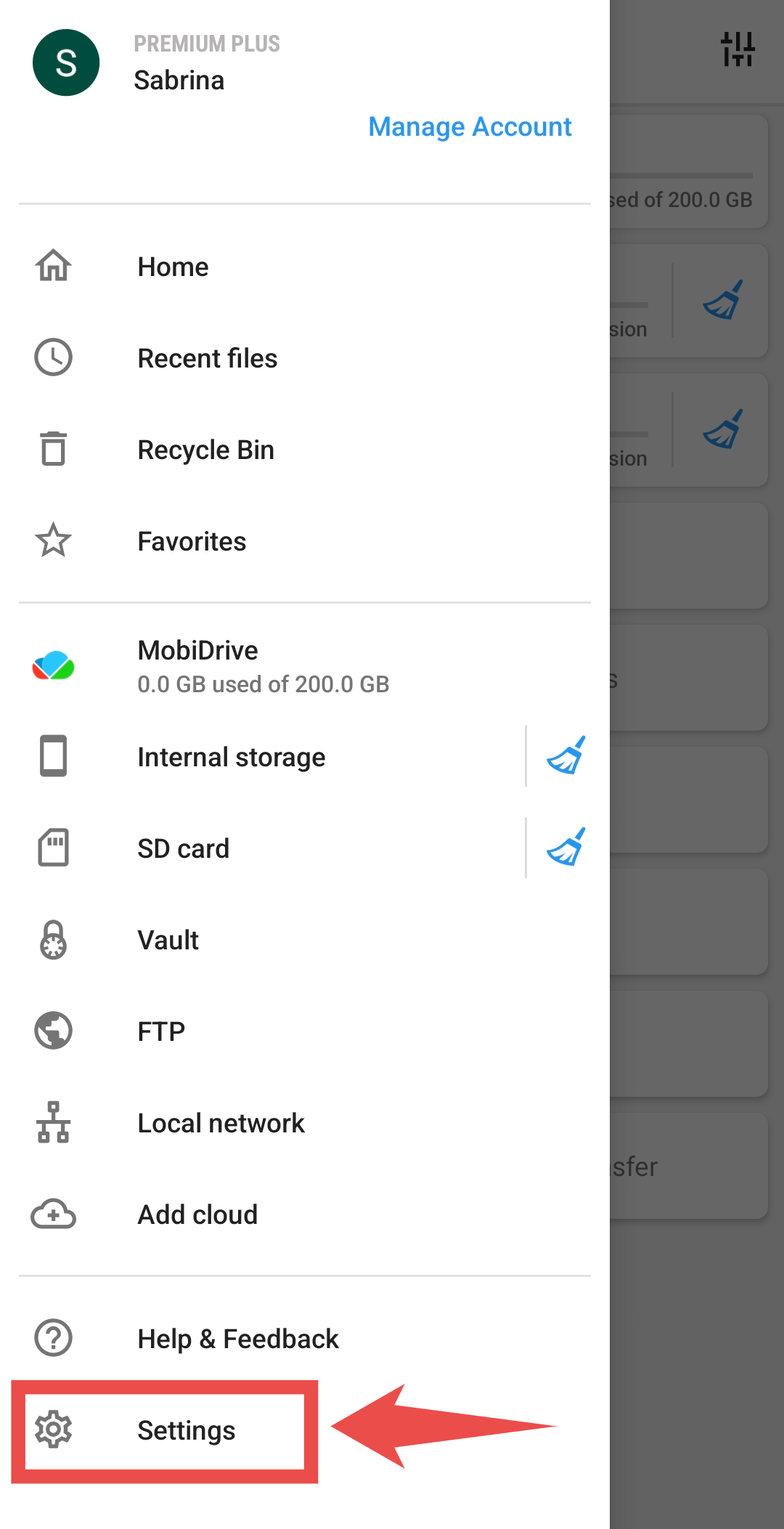Viewport: 784px width, 1529px height.
Task: Go to Recycle Bin
Action: (x=205, y=450)
